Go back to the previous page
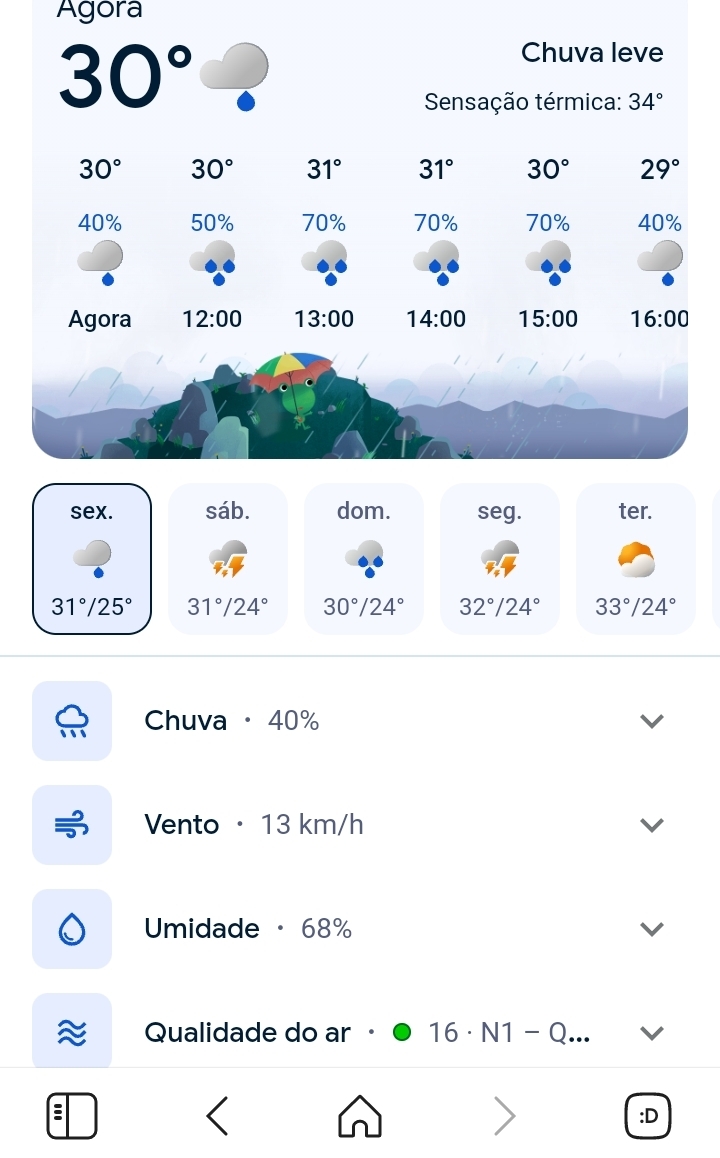 (217, 1116)
